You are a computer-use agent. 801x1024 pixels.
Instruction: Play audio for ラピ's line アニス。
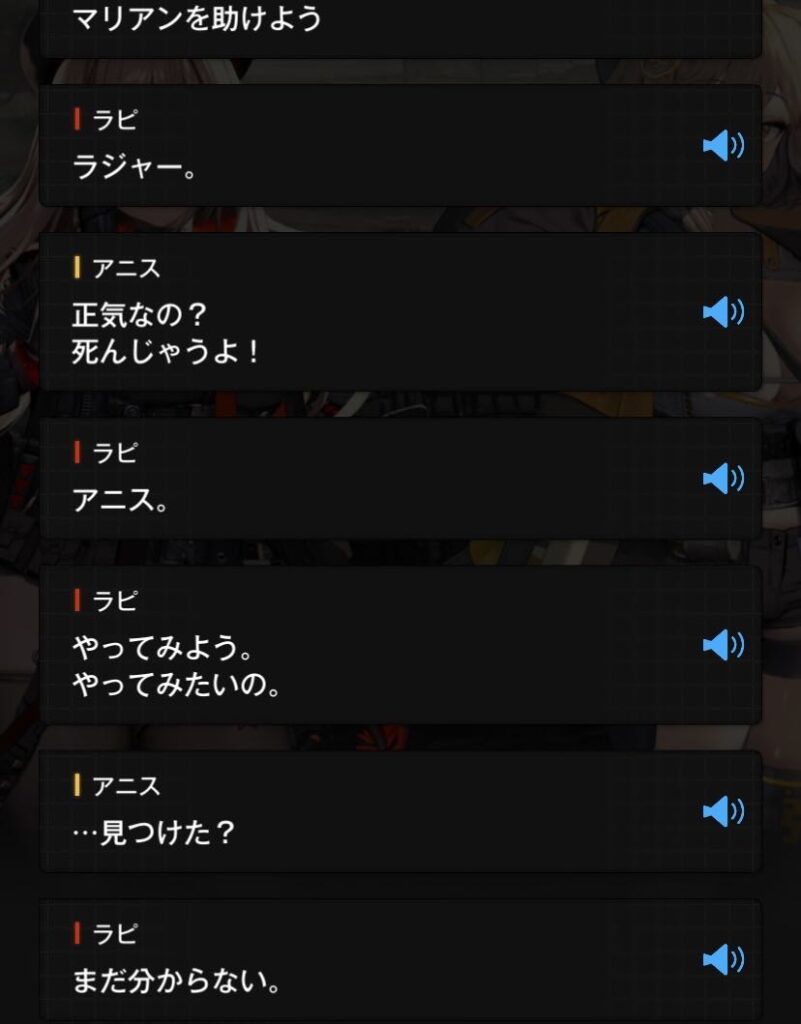[723, 479]
